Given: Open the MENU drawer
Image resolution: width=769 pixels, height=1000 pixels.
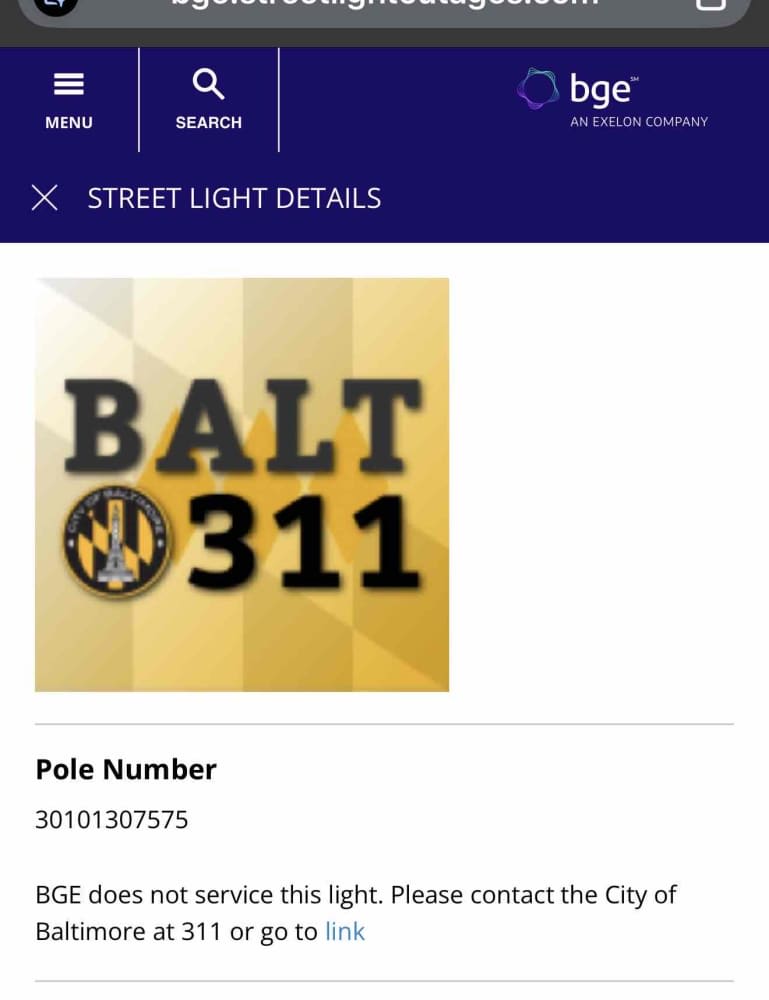Looking at the screenshot, I should [x=69, y=101].
